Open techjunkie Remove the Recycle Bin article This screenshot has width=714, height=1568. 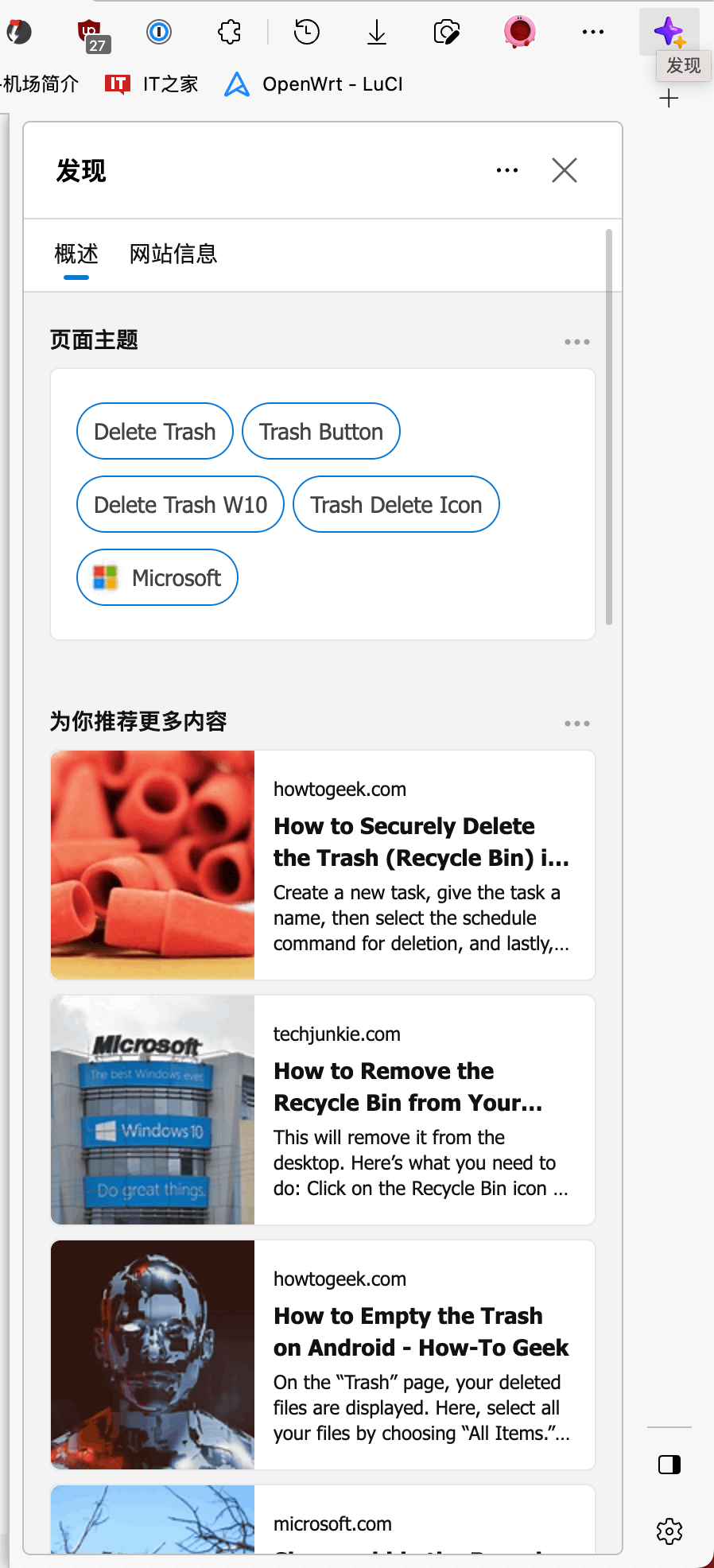click(323, 1110)
